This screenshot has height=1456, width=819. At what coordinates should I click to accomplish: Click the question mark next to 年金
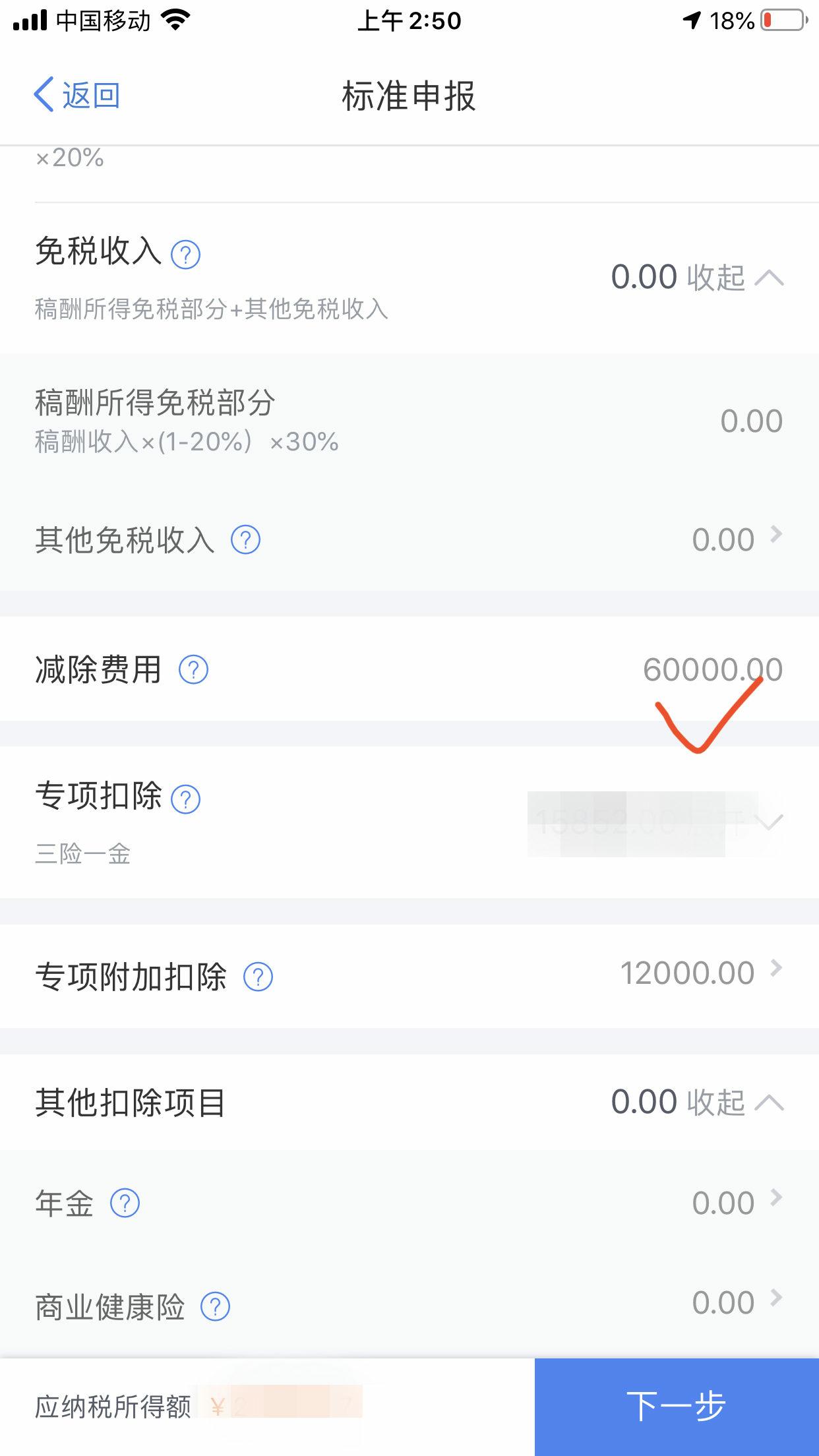click(x=127, y=1203)
